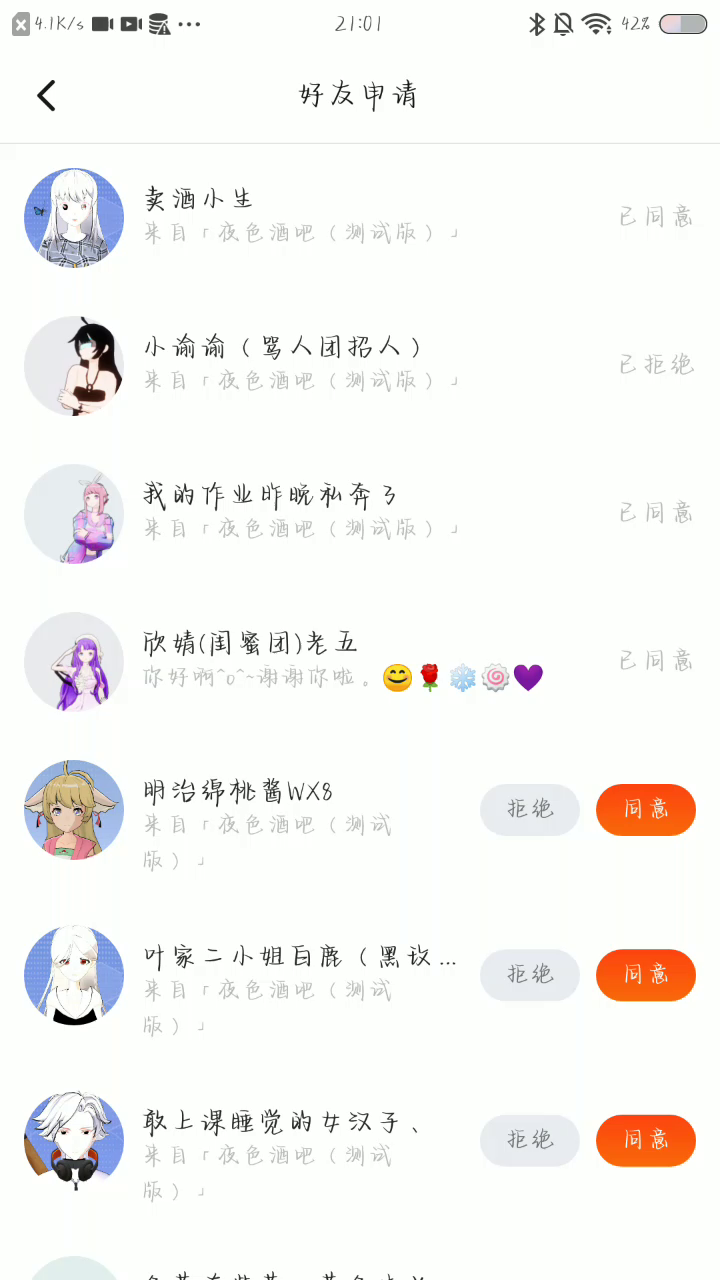
Task: Agree to 敢上课睡觉的女汉子's friend request
Action: coord(645,1140)
